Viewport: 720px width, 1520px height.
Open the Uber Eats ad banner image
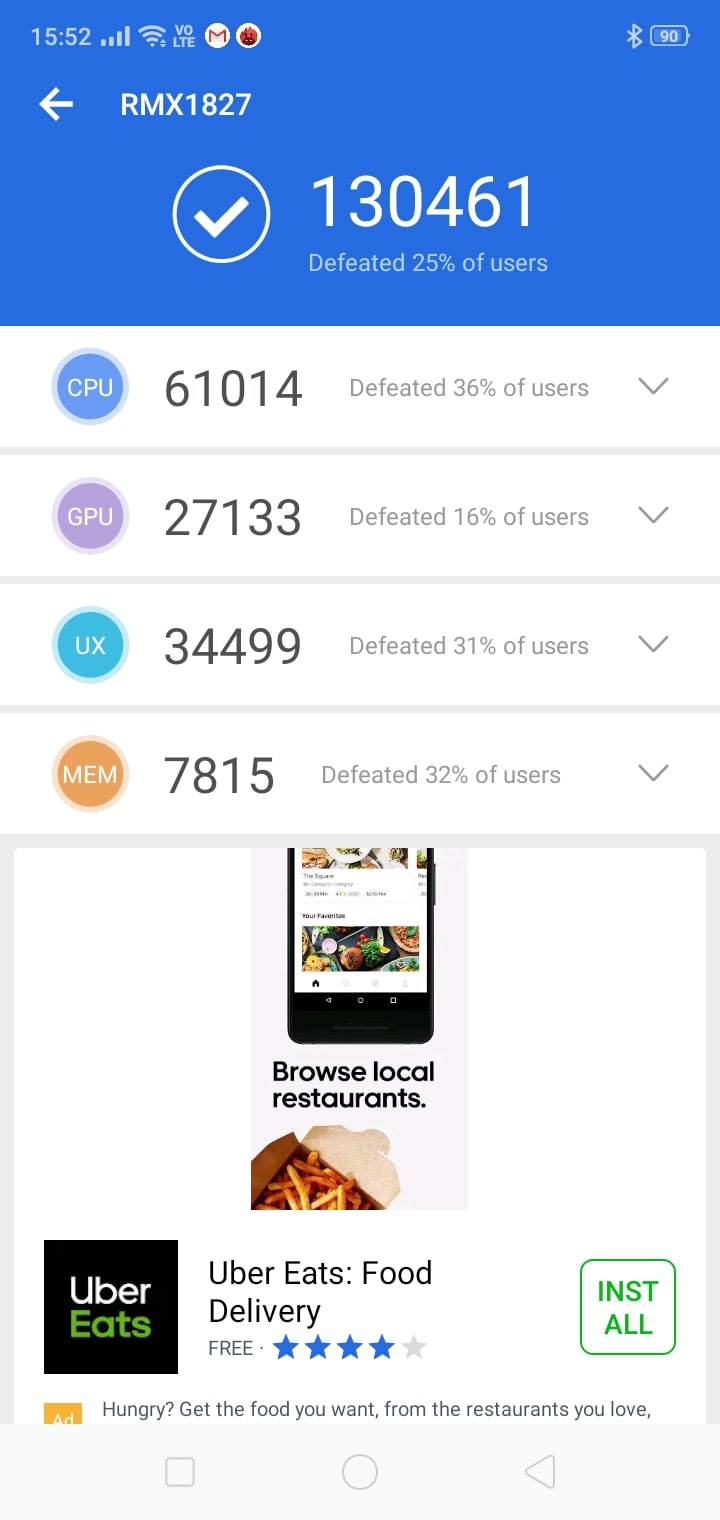click(x=359, y=1028)
